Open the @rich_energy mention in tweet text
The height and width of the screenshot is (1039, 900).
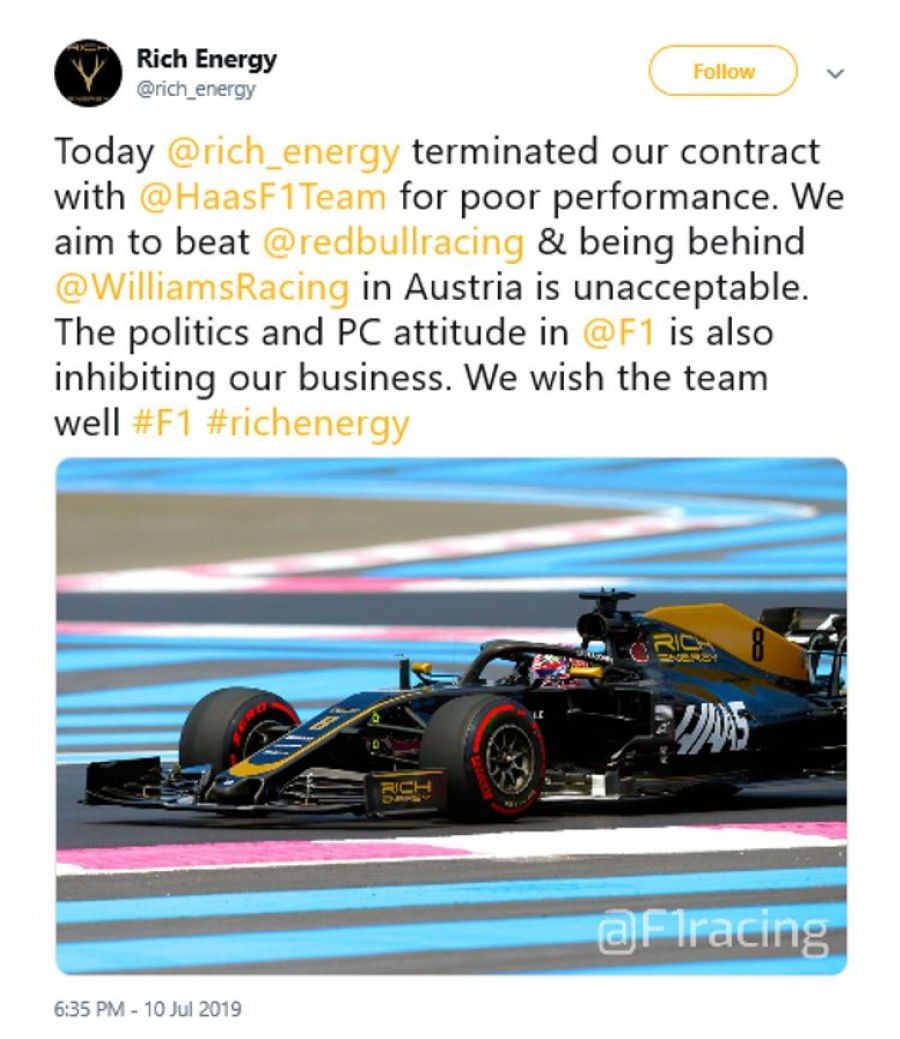[x=283, y=152]
